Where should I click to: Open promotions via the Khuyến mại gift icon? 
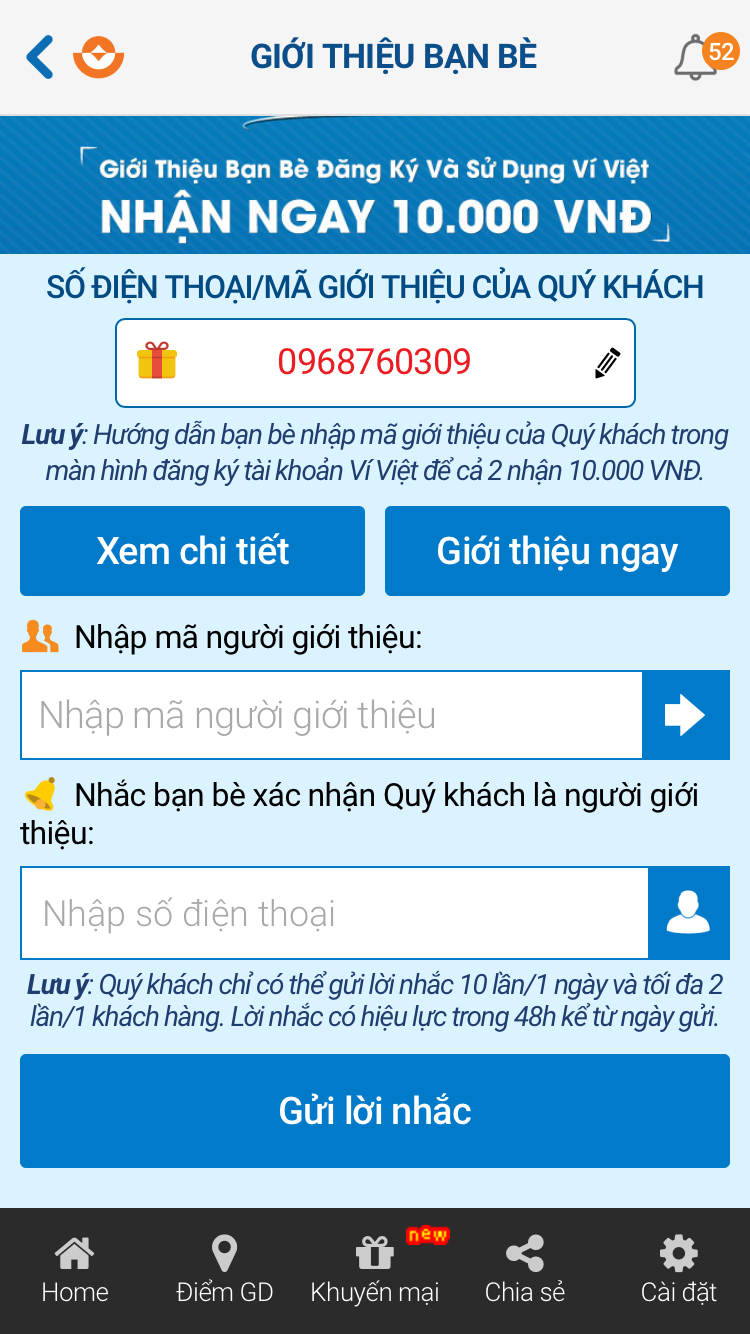[x=375, y=1251]
